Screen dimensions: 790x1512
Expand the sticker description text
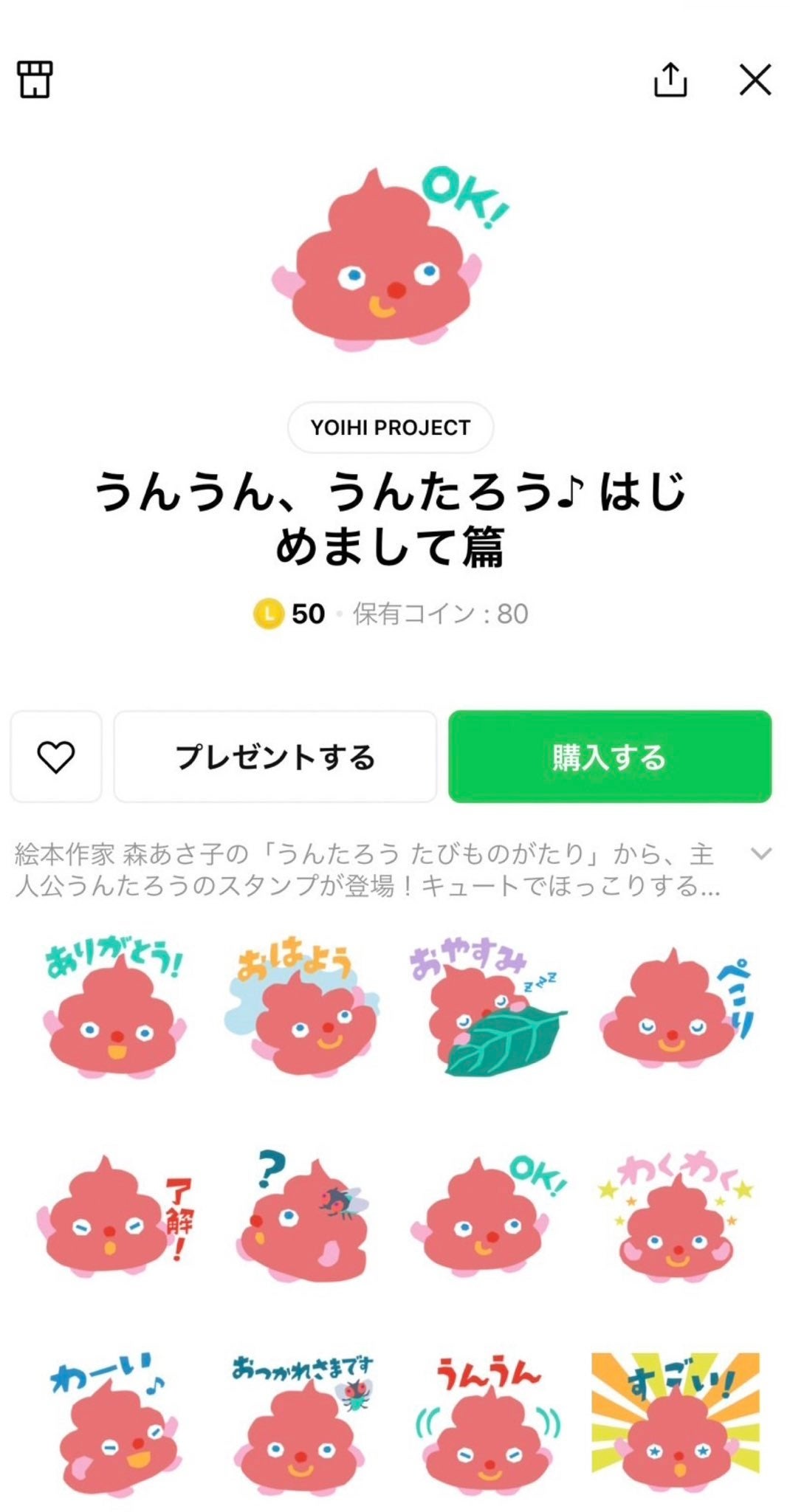click(760, 854)
